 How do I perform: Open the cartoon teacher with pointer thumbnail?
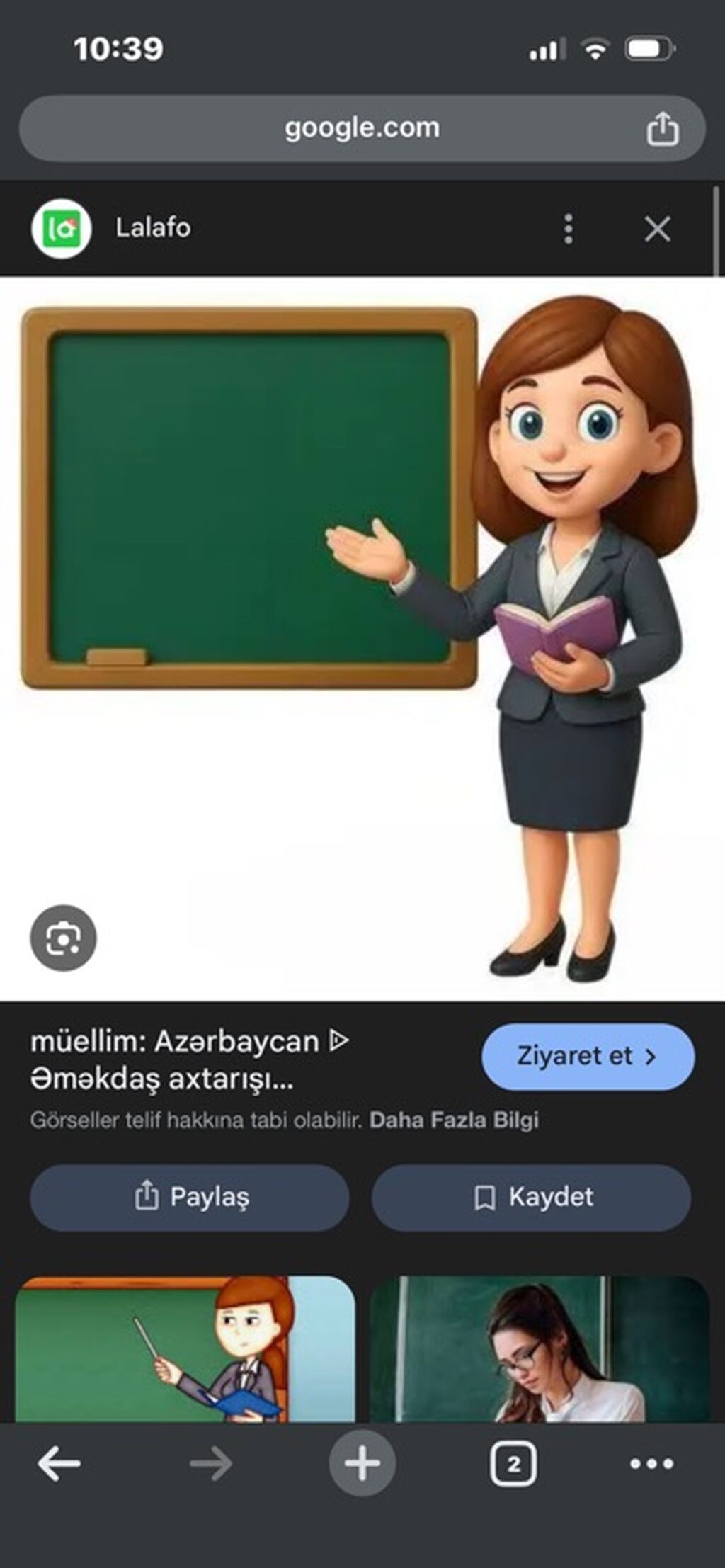[185, 1348]
